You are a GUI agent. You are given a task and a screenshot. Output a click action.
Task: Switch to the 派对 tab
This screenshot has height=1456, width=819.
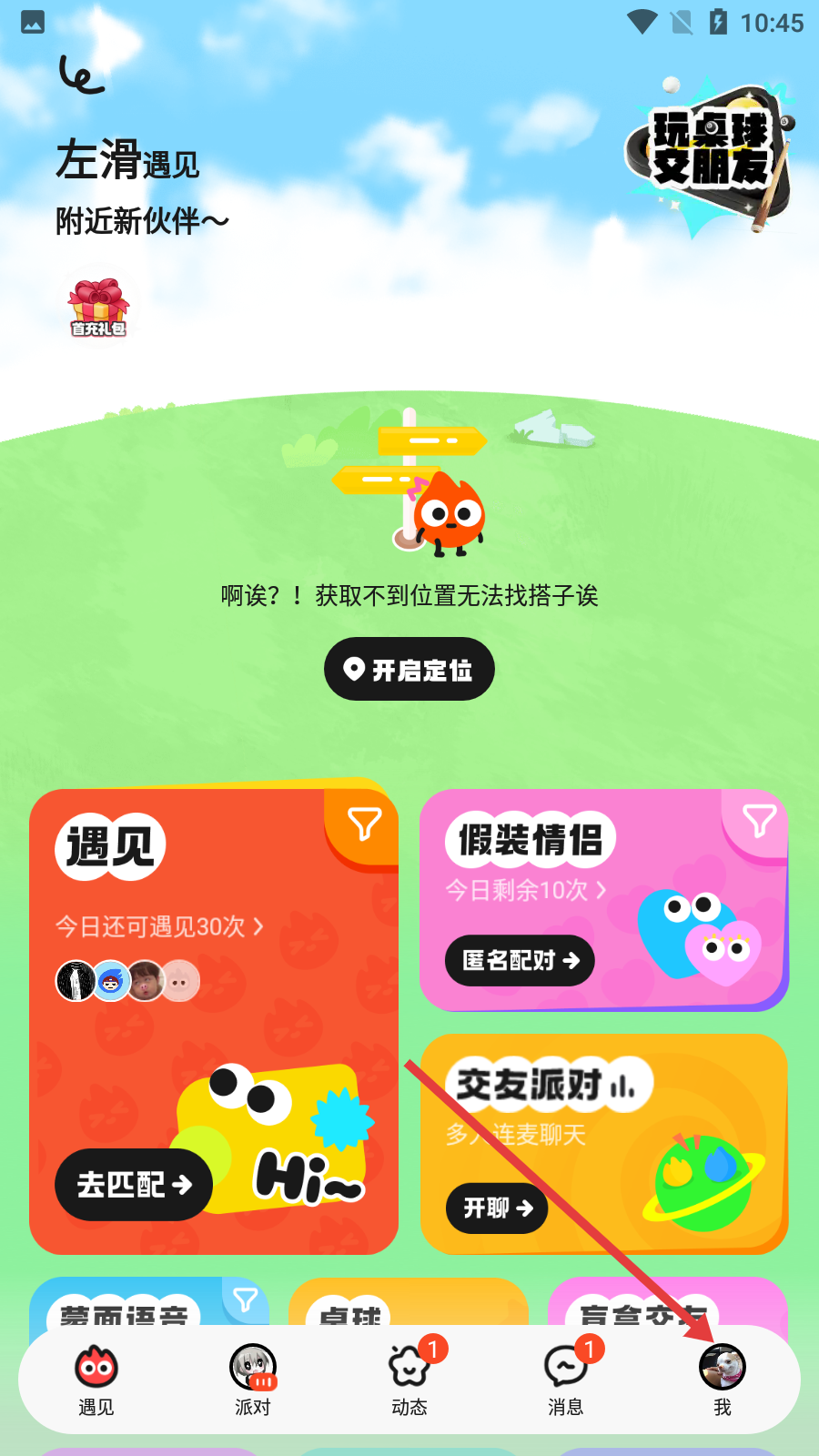[253, 1380]
